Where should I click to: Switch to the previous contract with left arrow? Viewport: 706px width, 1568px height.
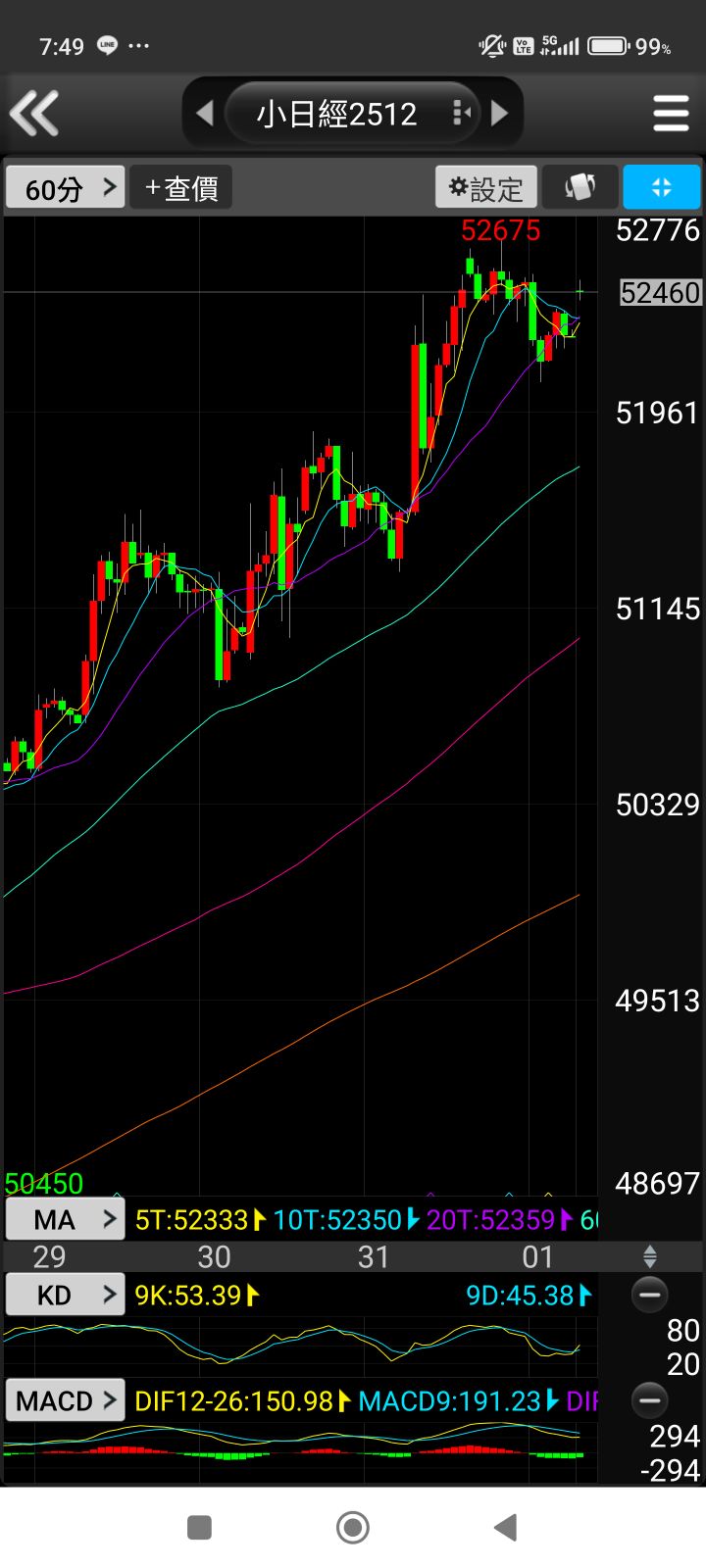(x=205, y=114)
